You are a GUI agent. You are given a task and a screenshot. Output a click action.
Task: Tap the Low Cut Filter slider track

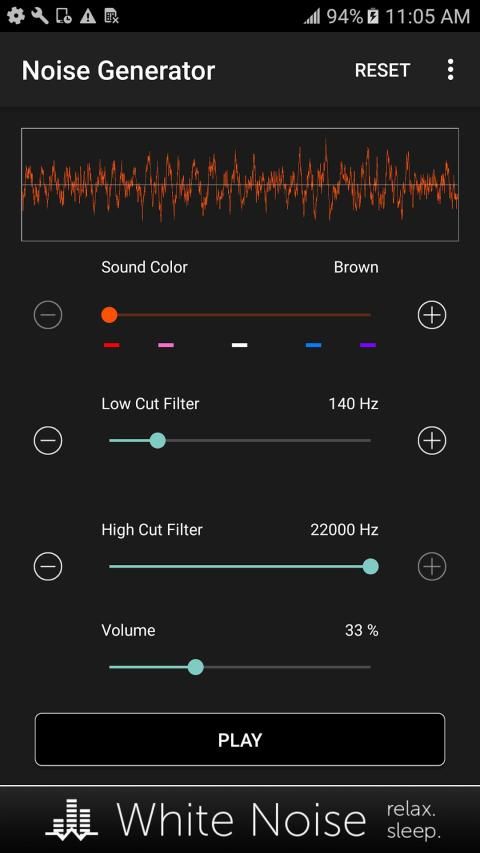click(x=239, y=440)
